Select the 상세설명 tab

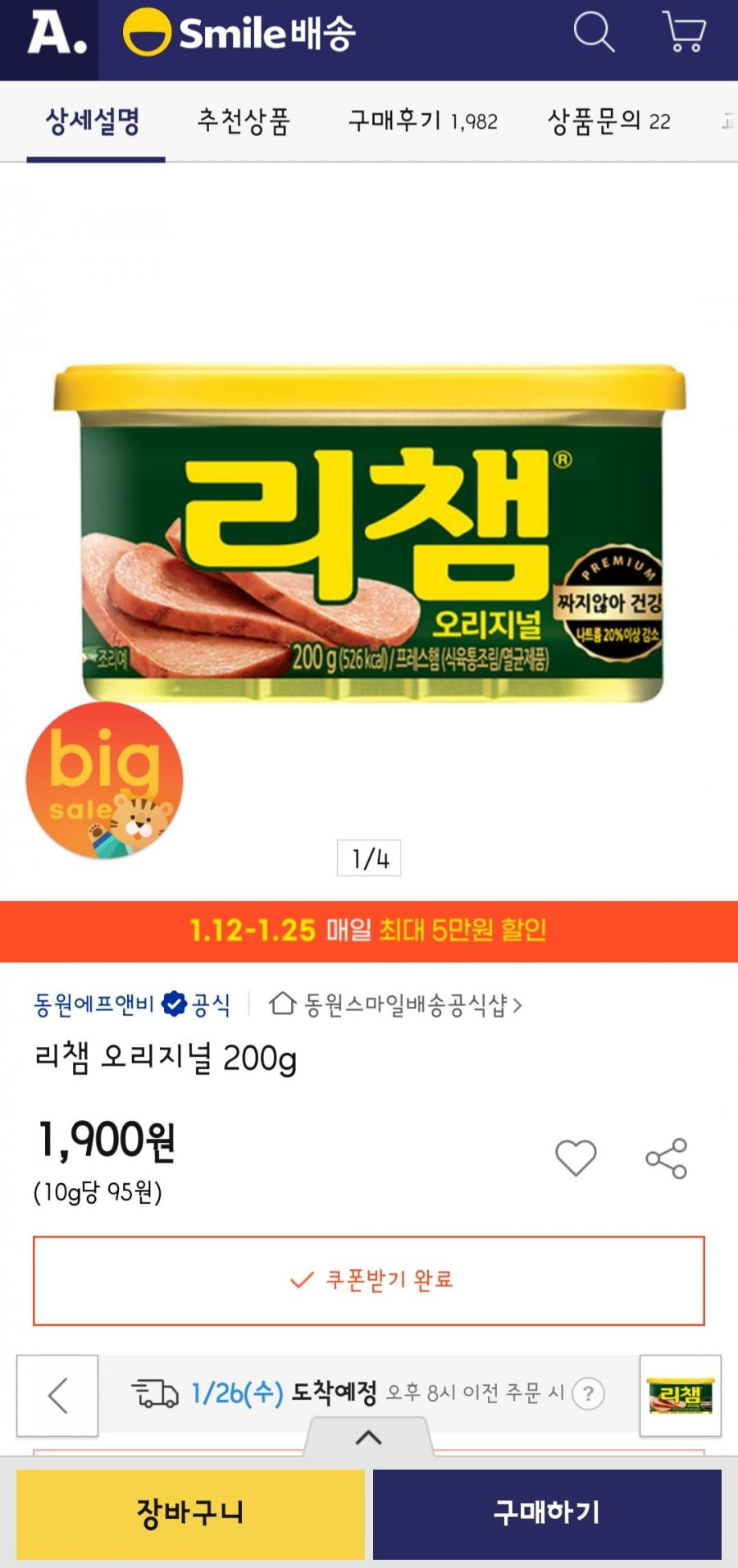[93, 121]
